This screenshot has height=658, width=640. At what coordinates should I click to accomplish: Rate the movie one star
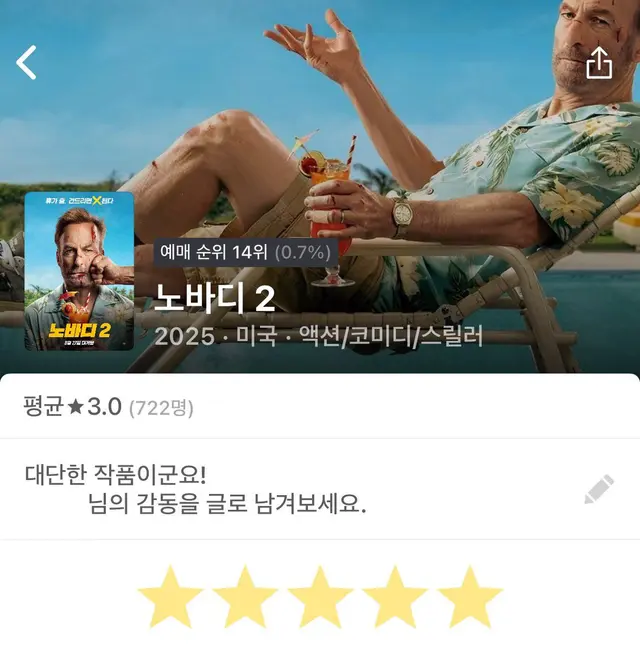click(x=169, y=597)
